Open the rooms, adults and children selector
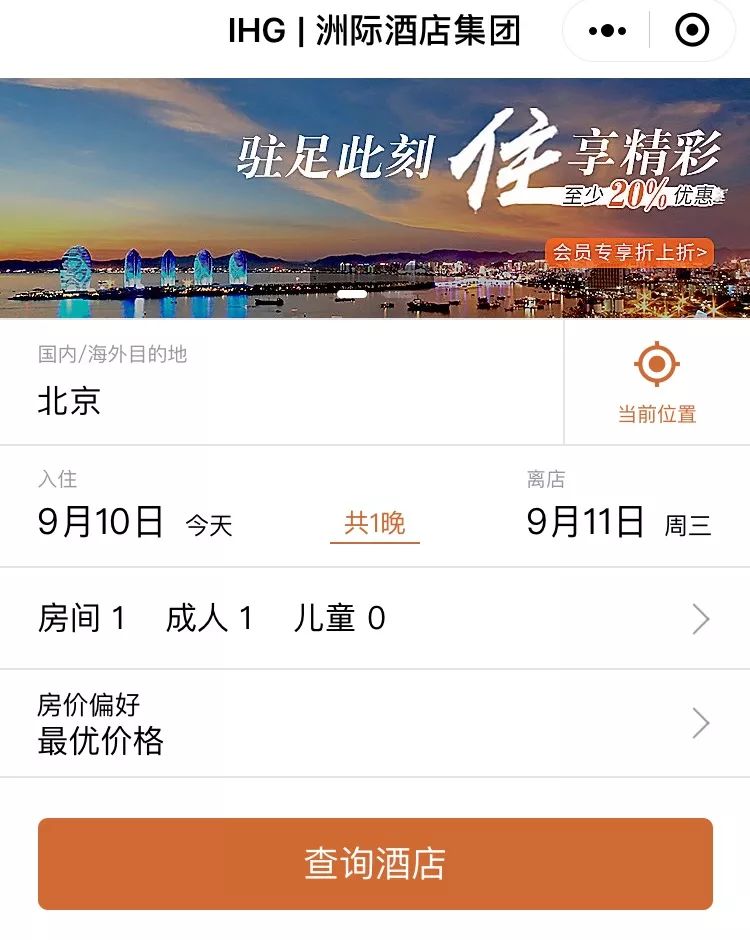This screenshot has height=940, width=750. coord(375,619)
